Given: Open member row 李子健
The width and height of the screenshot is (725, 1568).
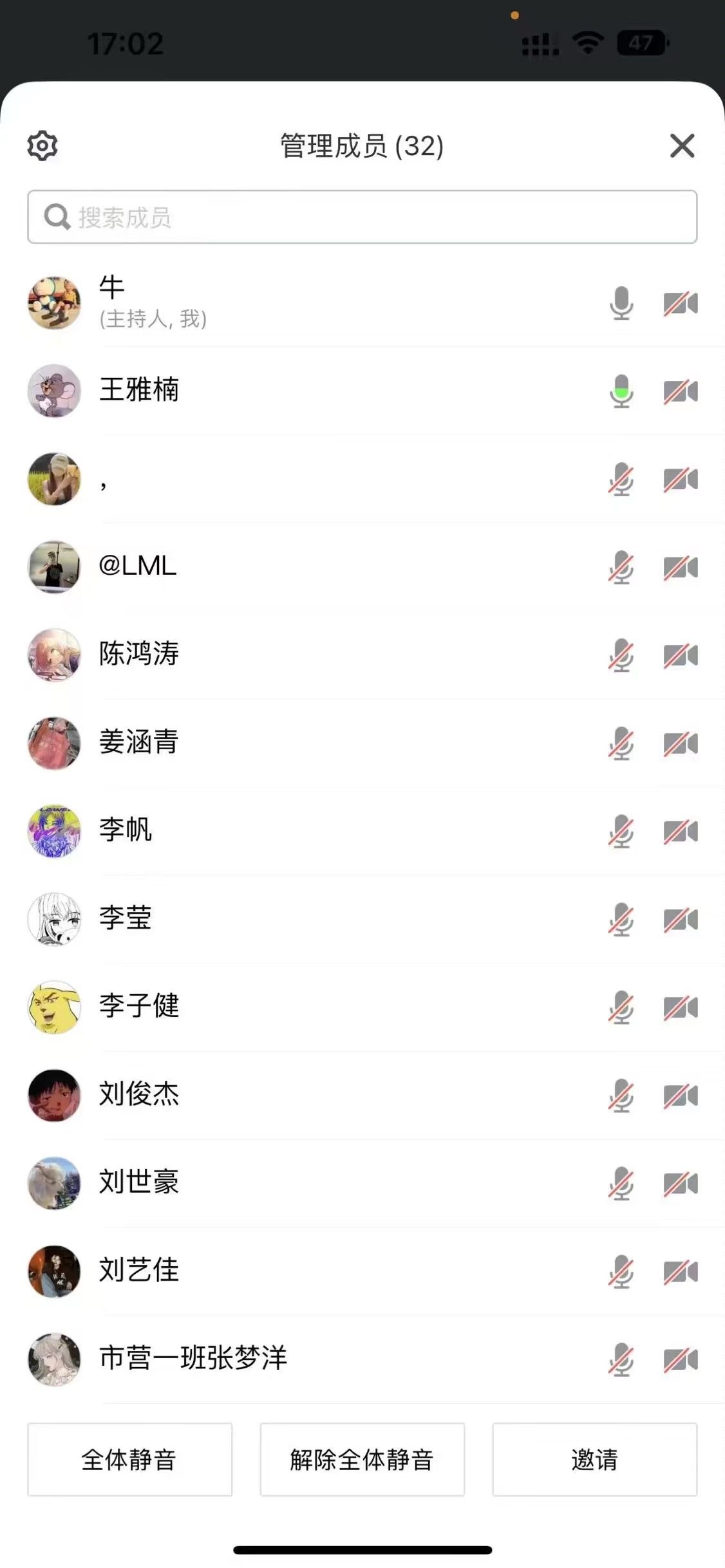Looking at the screenshot, I should coord(139,1007).
